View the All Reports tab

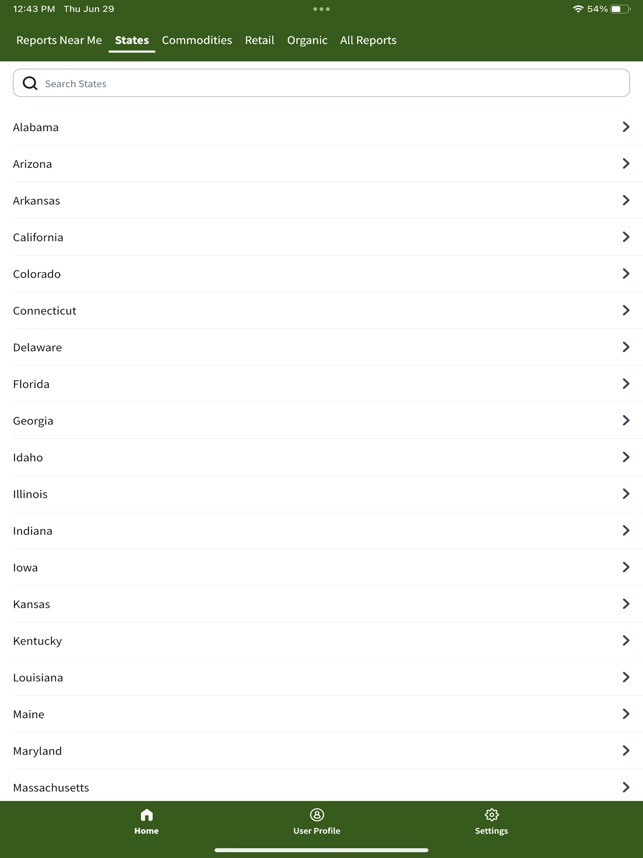coord(368,40)
